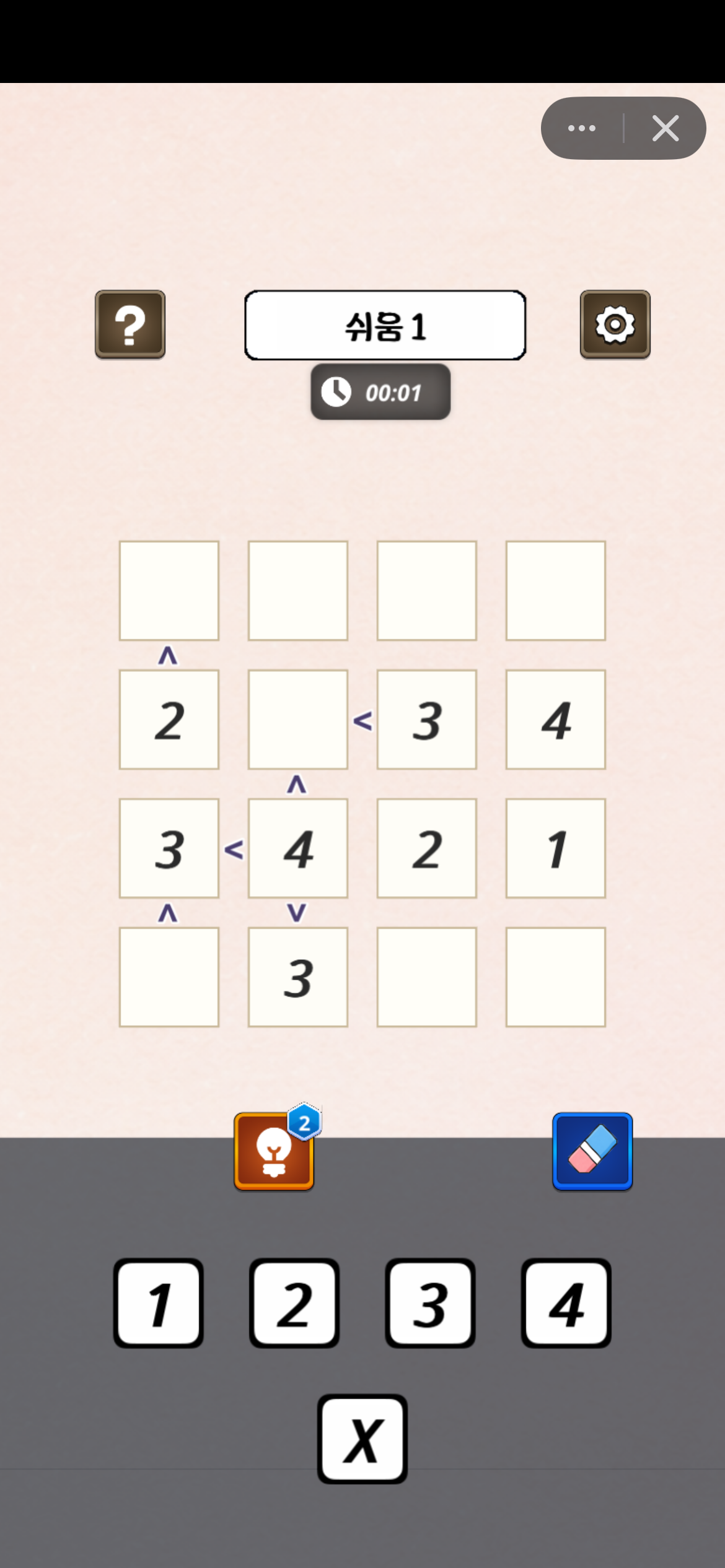Choose number 1 on the keypad
Image resolution: width=725 pixels, height=1568 pixels.
coord(159,1303)
